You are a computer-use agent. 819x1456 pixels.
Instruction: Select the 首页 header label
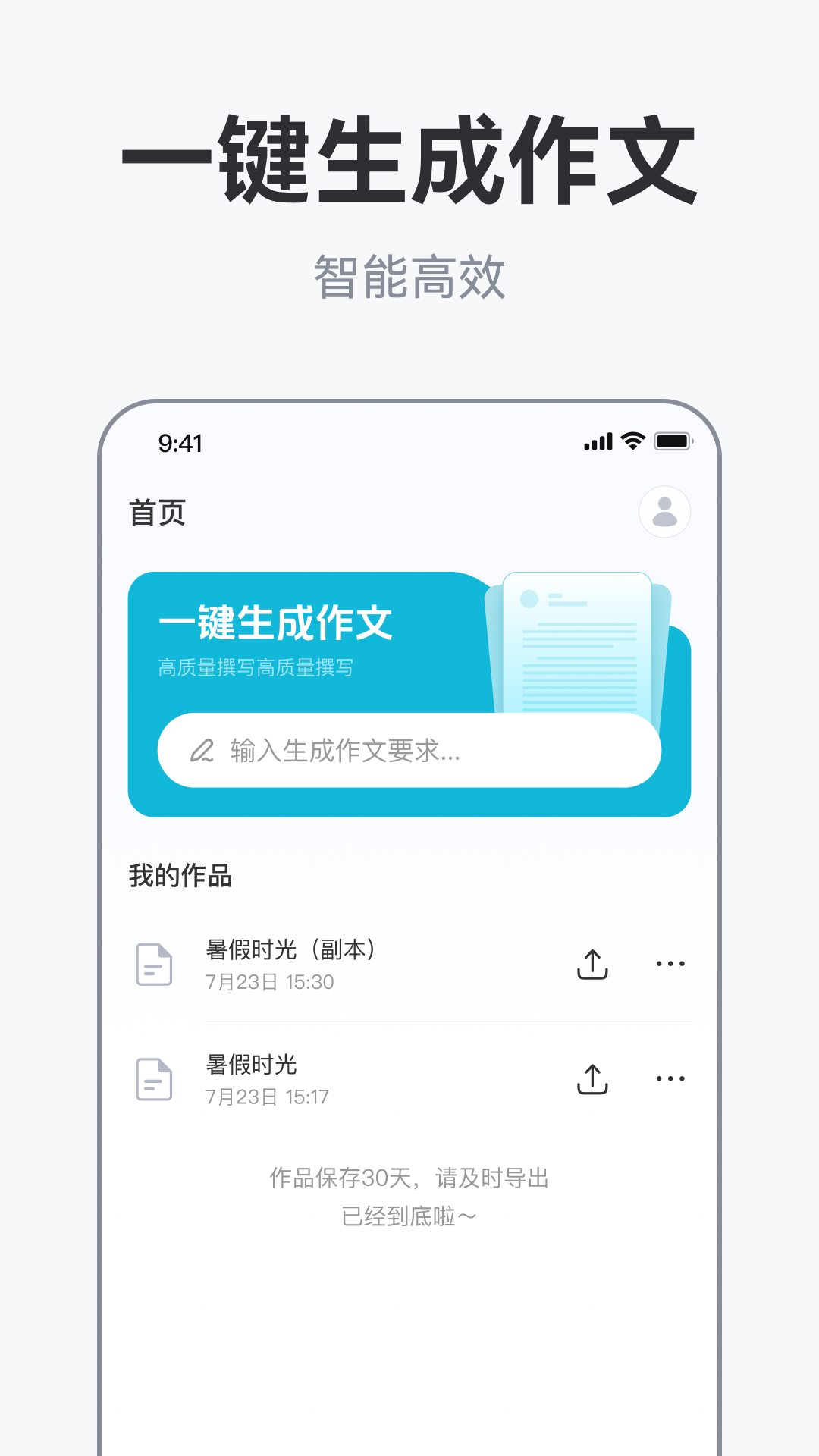(x=155, y=513)
